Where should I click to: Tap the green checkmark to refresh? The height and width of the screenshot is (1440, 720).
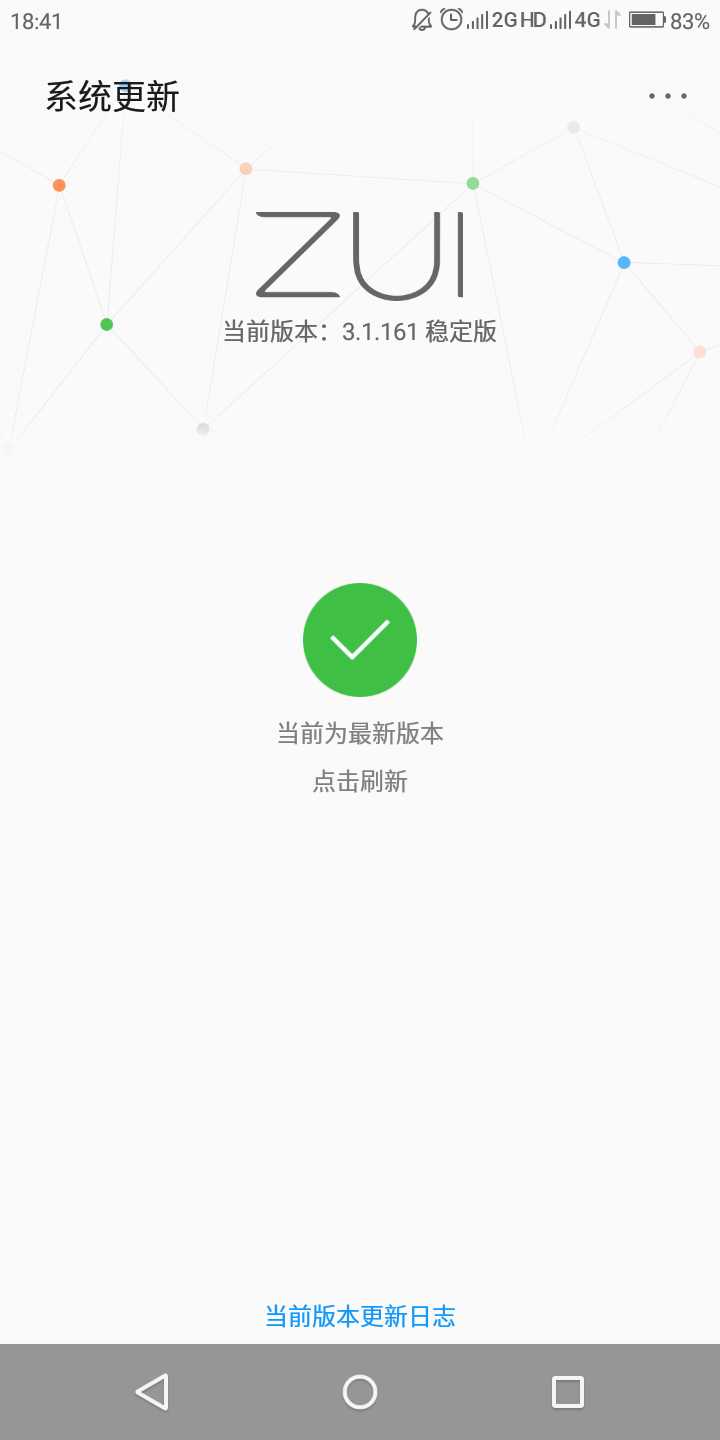[360, 640]
